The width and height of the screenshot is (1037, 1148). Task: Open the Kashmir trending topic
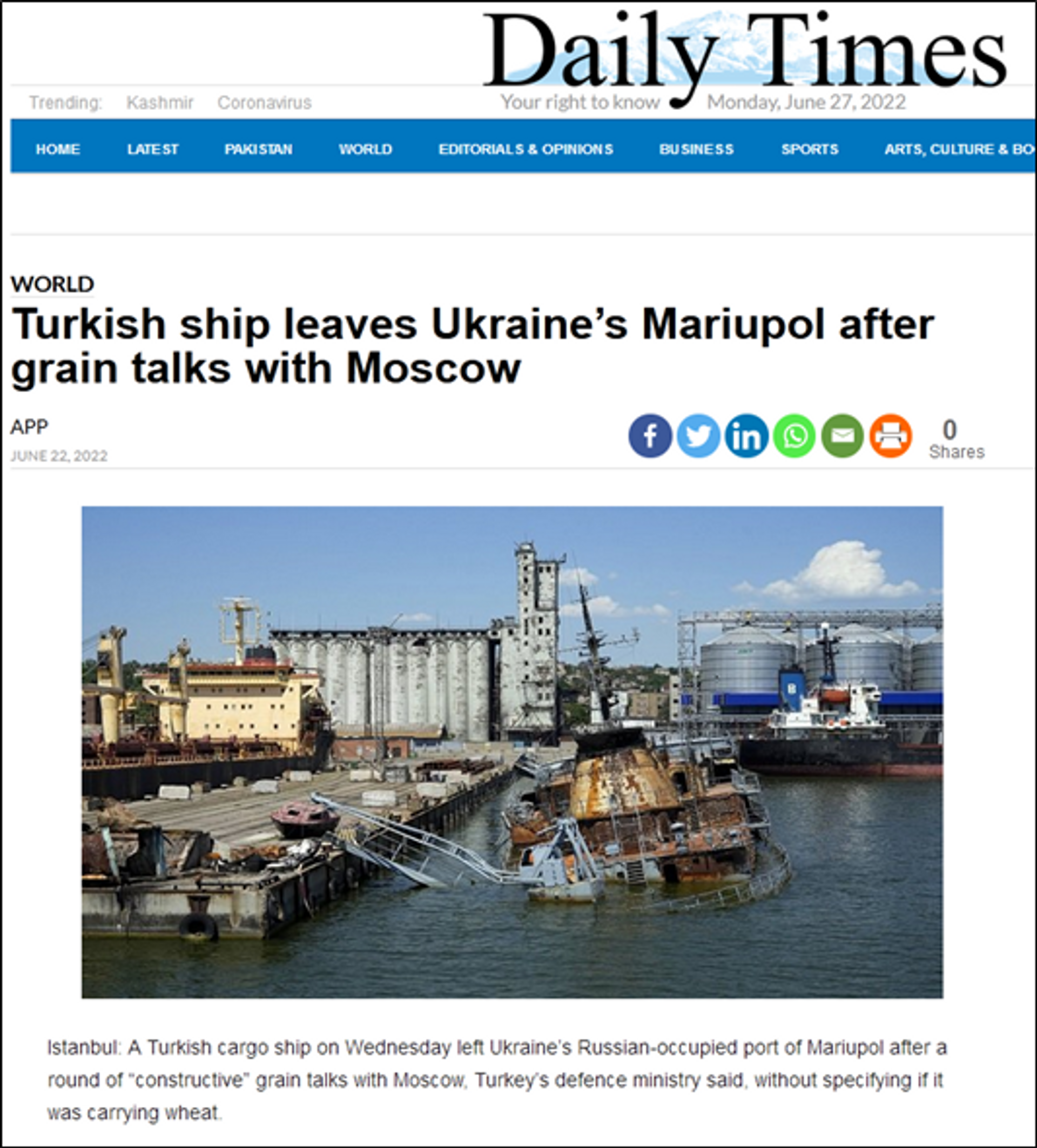159,103
